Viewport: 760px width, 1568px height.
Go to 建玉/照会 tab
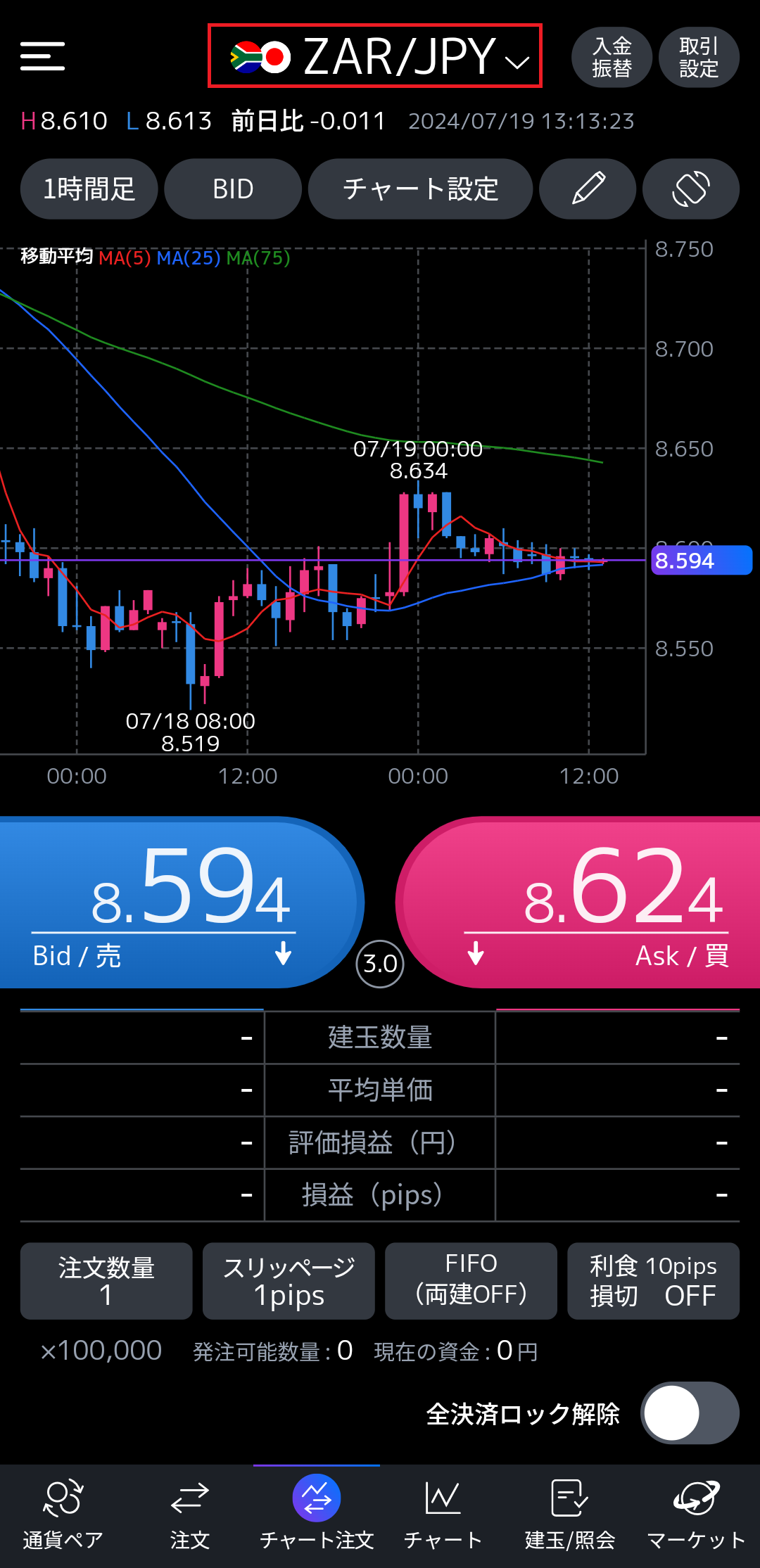click(x=570, y=1516)
